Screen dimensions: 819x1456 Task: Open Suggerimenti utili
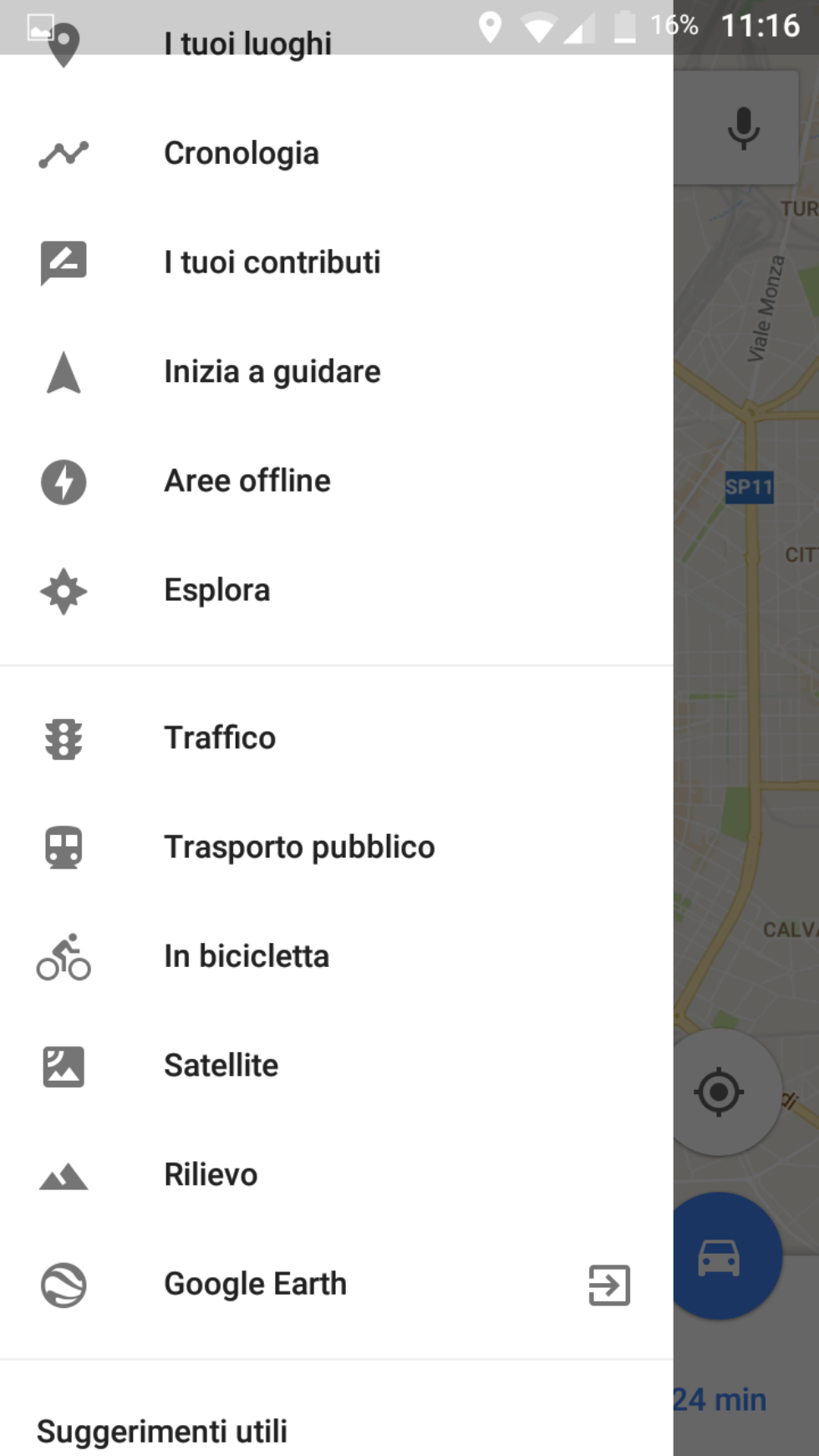(x=162, y=1431)
